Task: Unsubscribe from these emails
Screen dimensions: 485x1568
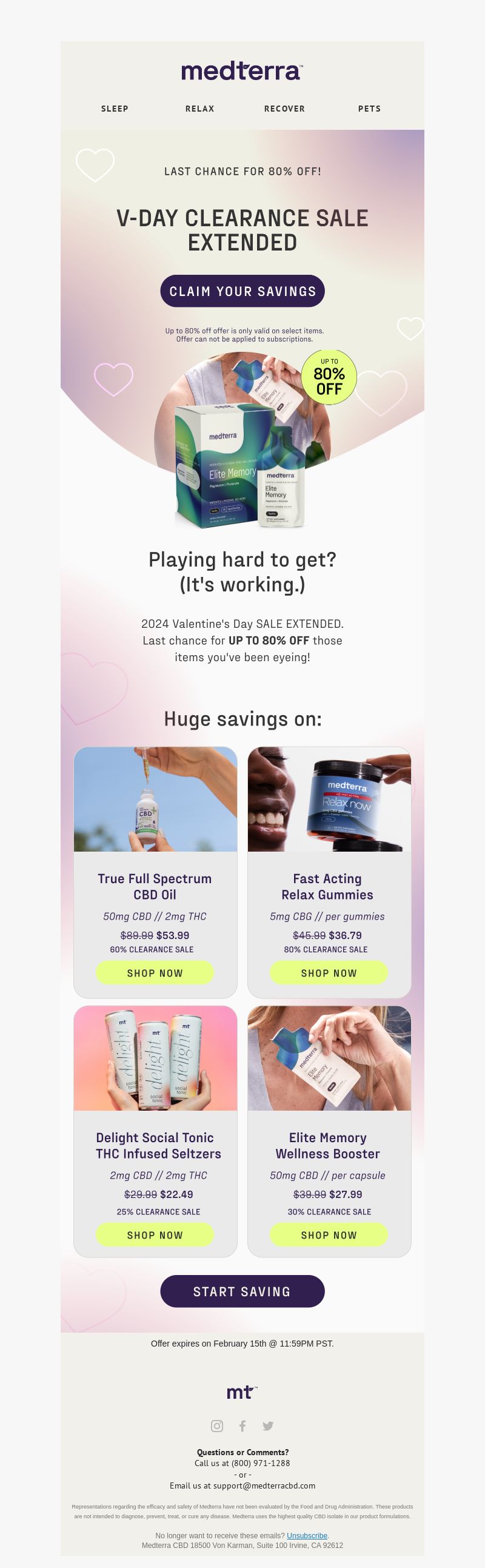Action: click(x=307, y=1536)
